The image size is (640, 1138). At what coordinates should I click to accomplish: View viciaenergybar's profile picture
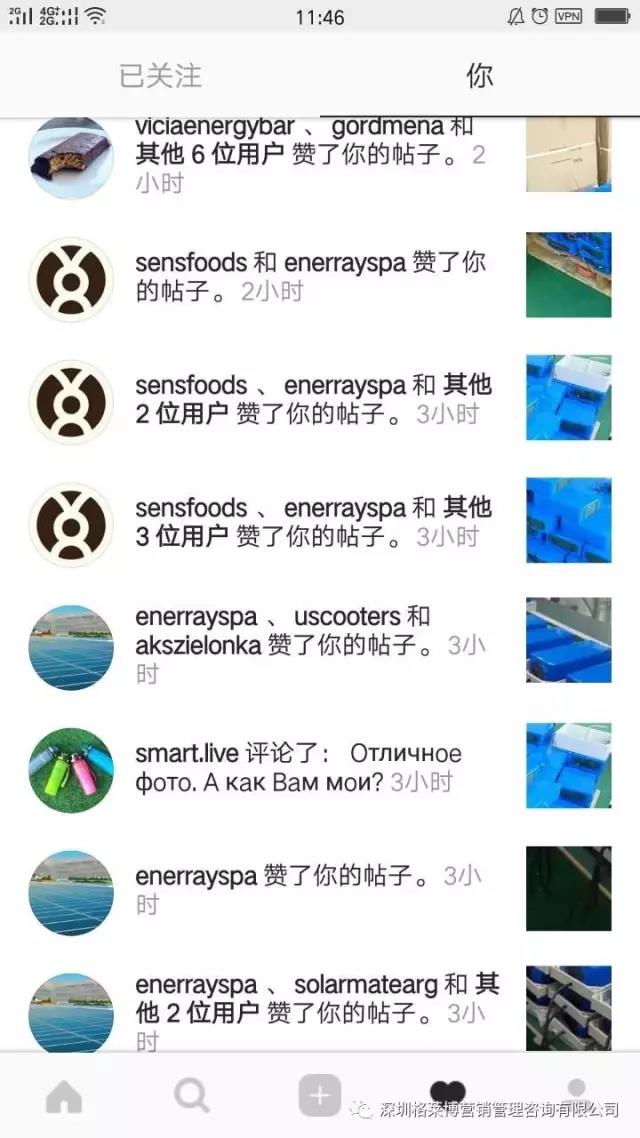click(x=71, y=157)
